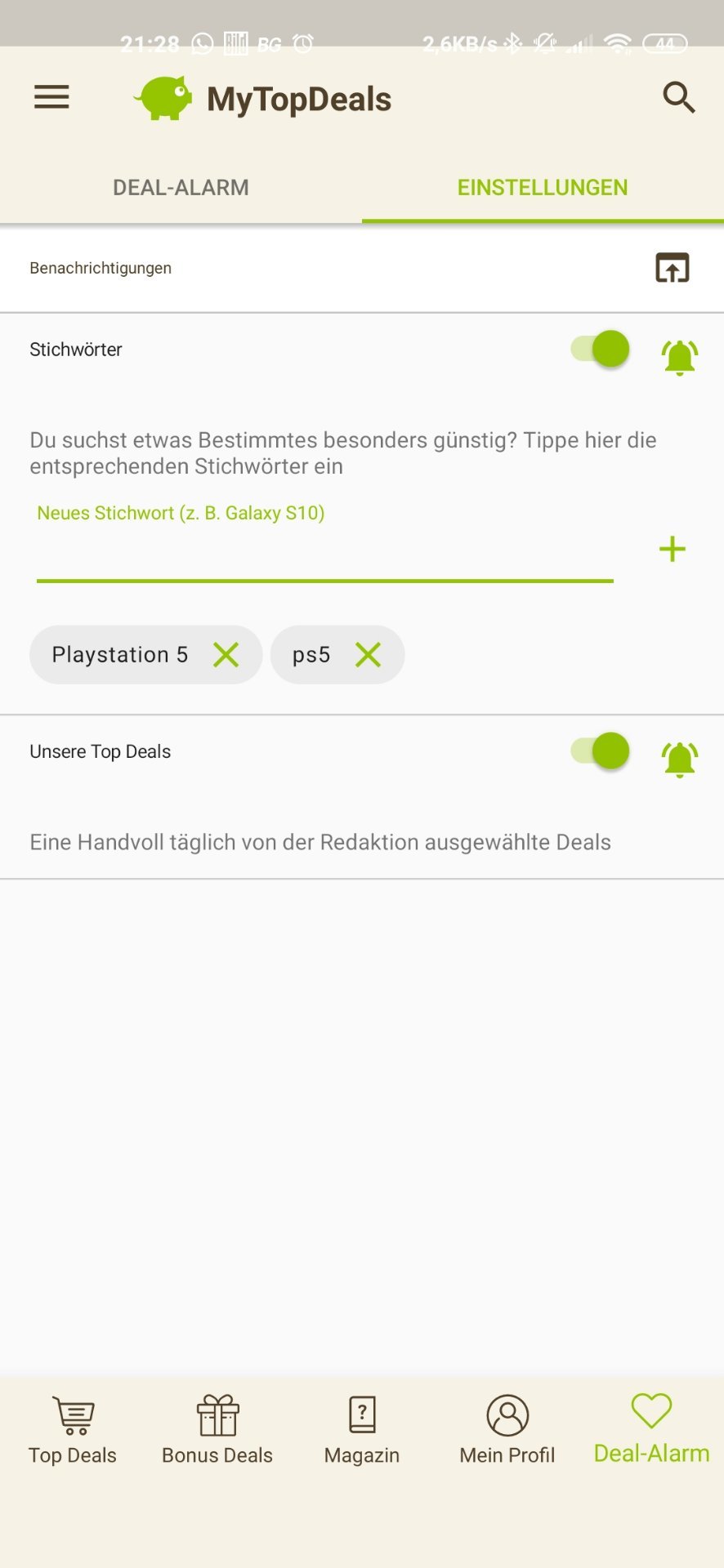Screen dimensions: 724x1568
Task: Switch to the DEAL-ALARM tab
Action: (181, 188)
